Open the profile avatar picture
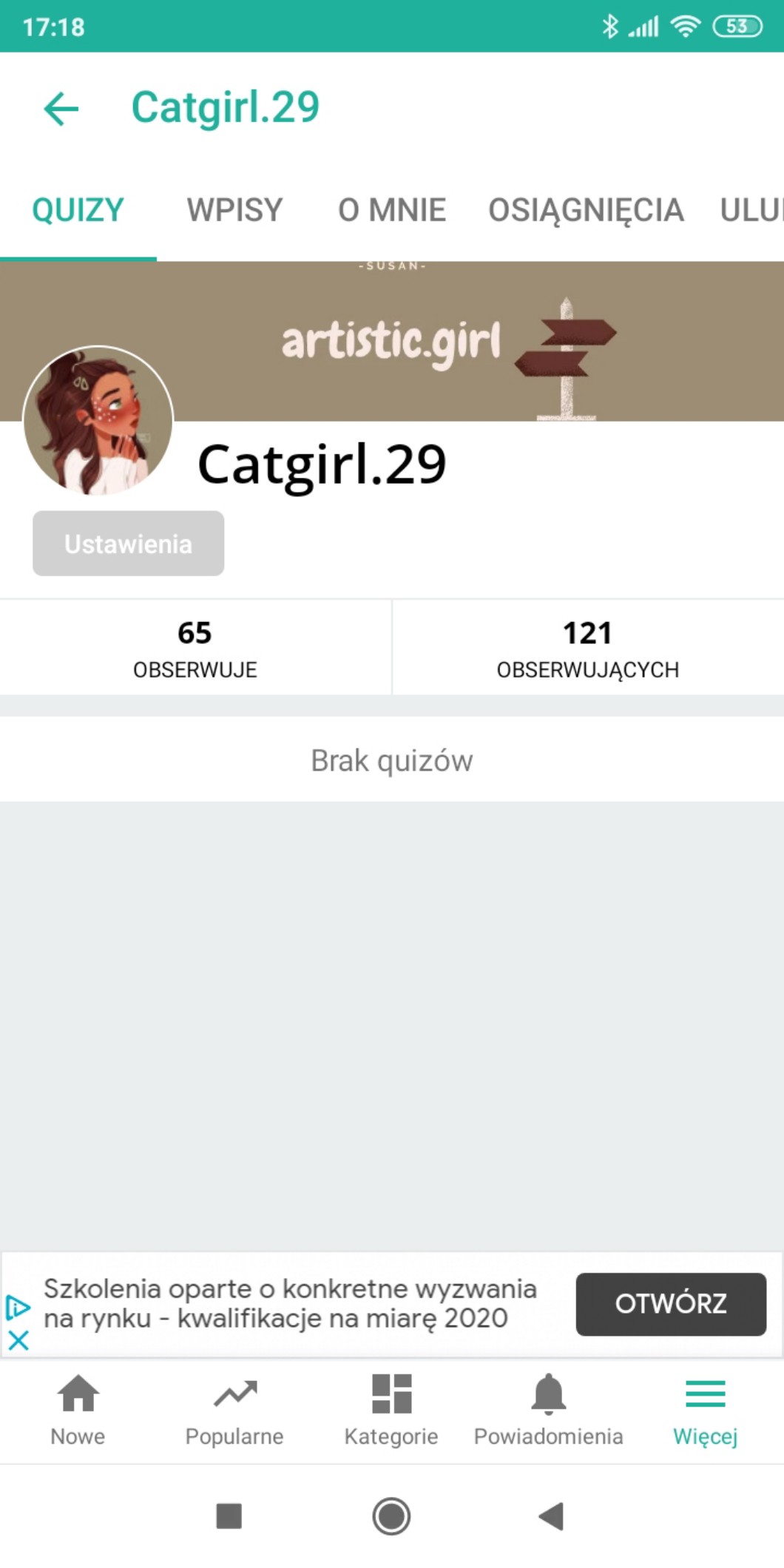This screenshot has height=1568, width=784. 98,421
